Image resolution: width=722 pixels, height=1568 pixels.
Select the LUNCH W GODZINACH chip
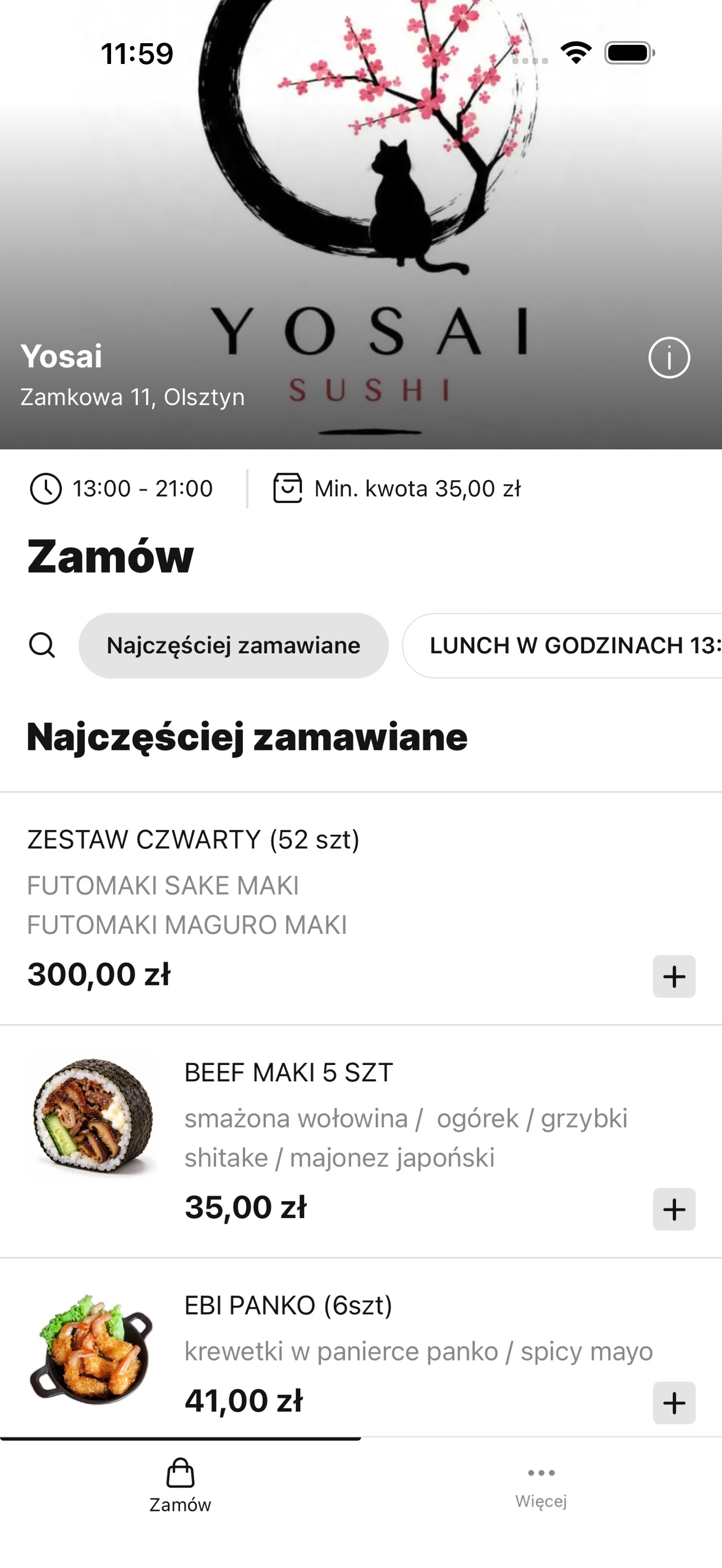(x=563, y=645)
